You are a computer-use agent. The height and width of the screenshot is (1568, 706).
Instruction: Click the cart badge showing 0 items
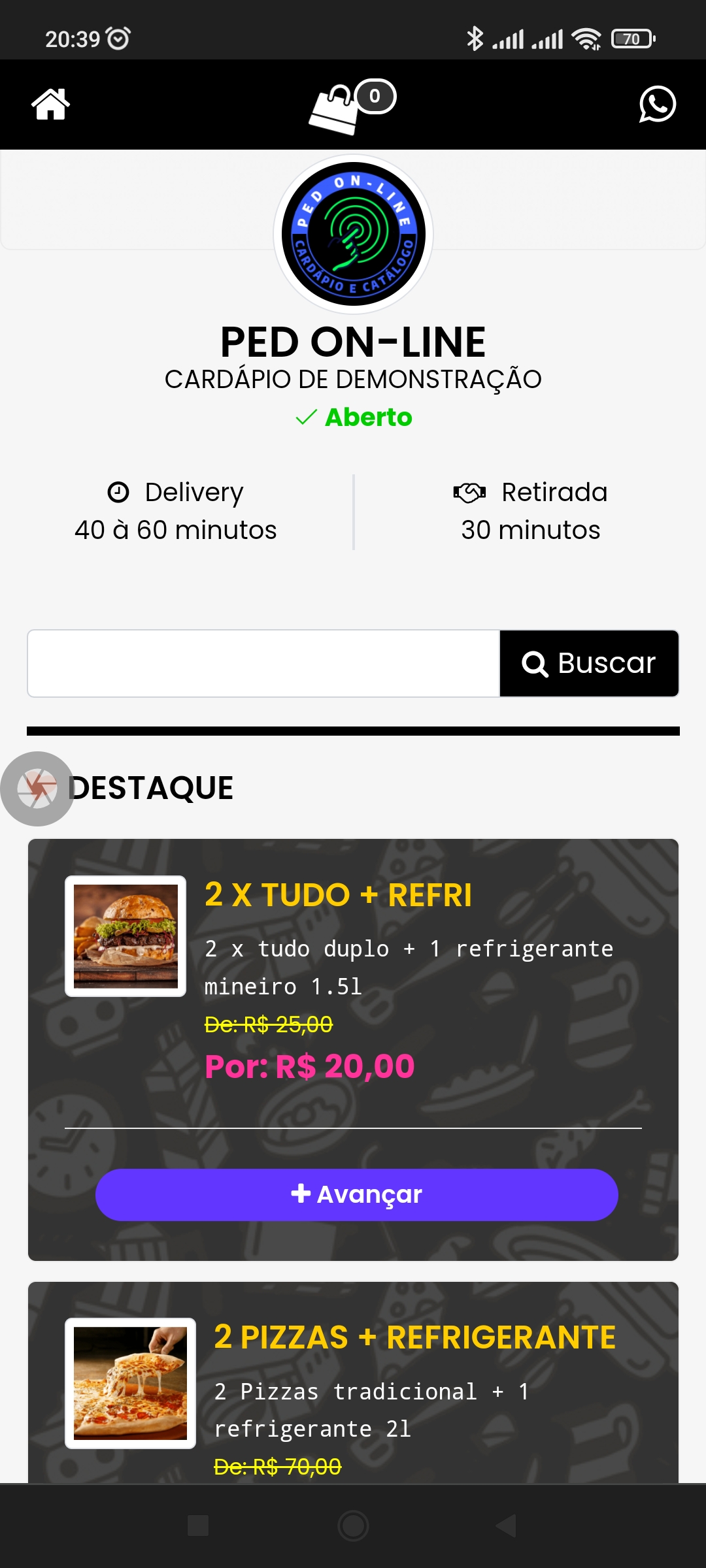[375, 96]
